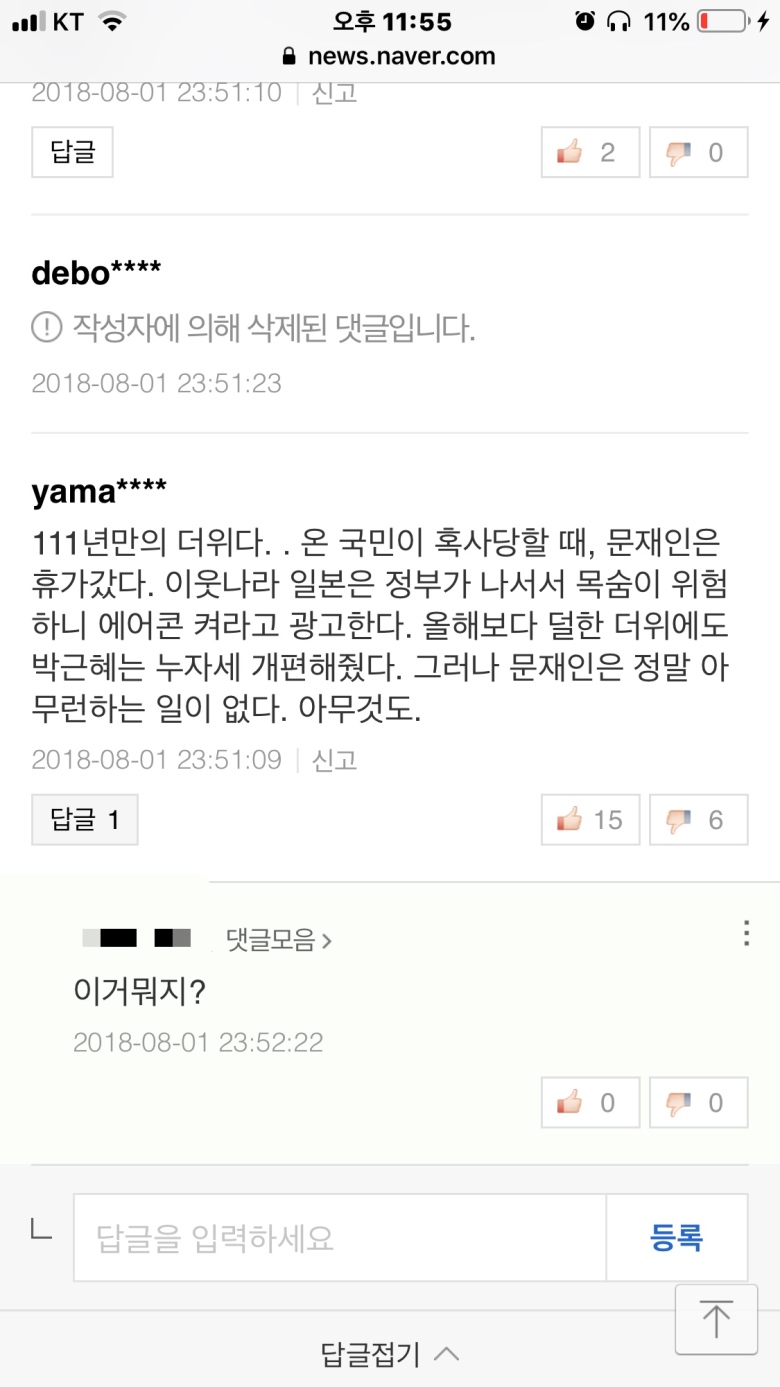
Task: Like the reply 이거뭐지?
Action: coord(590,1103)
